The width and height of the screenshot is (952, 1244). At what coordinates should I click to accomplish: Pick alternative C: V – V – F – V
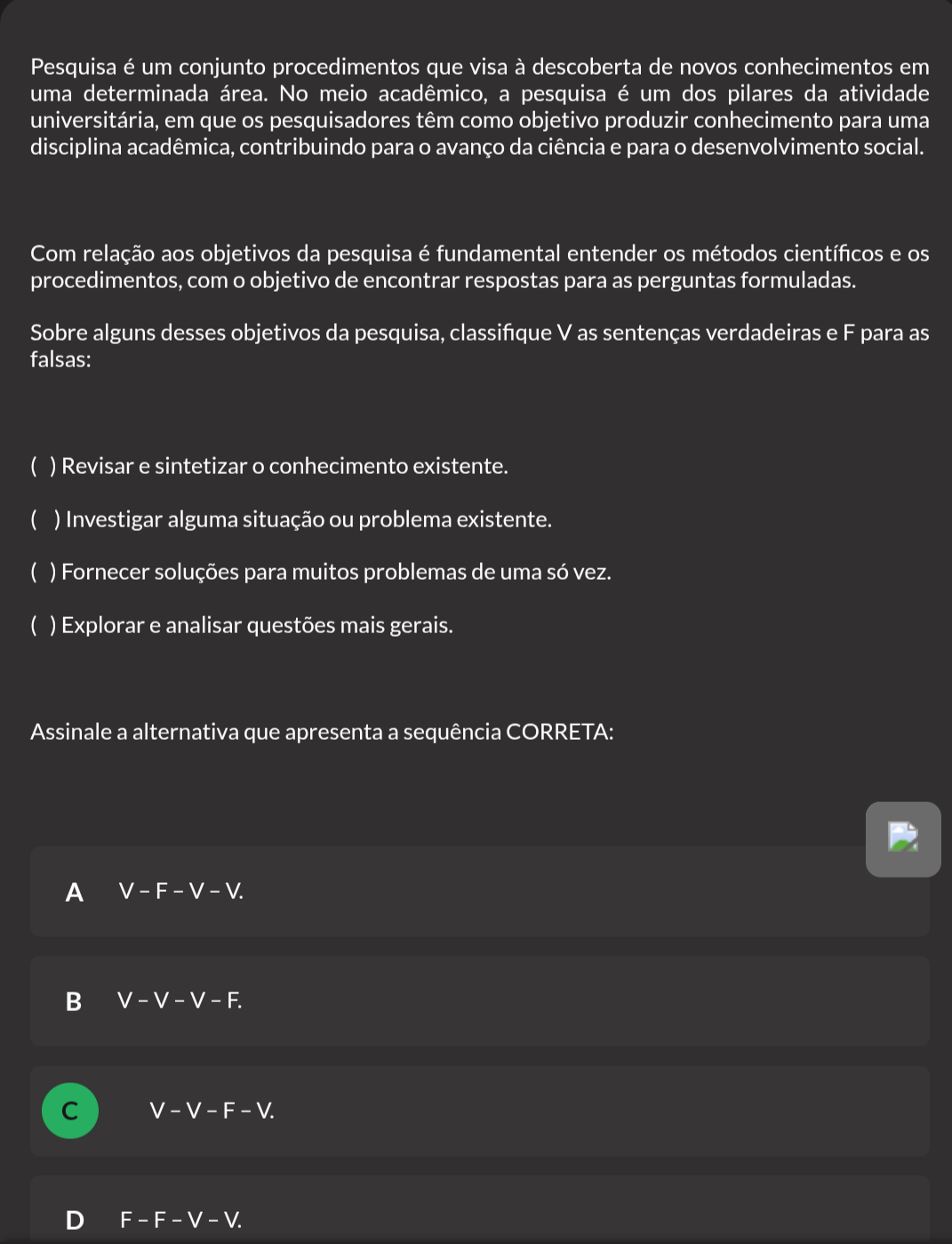click(x=479, y=1111)
